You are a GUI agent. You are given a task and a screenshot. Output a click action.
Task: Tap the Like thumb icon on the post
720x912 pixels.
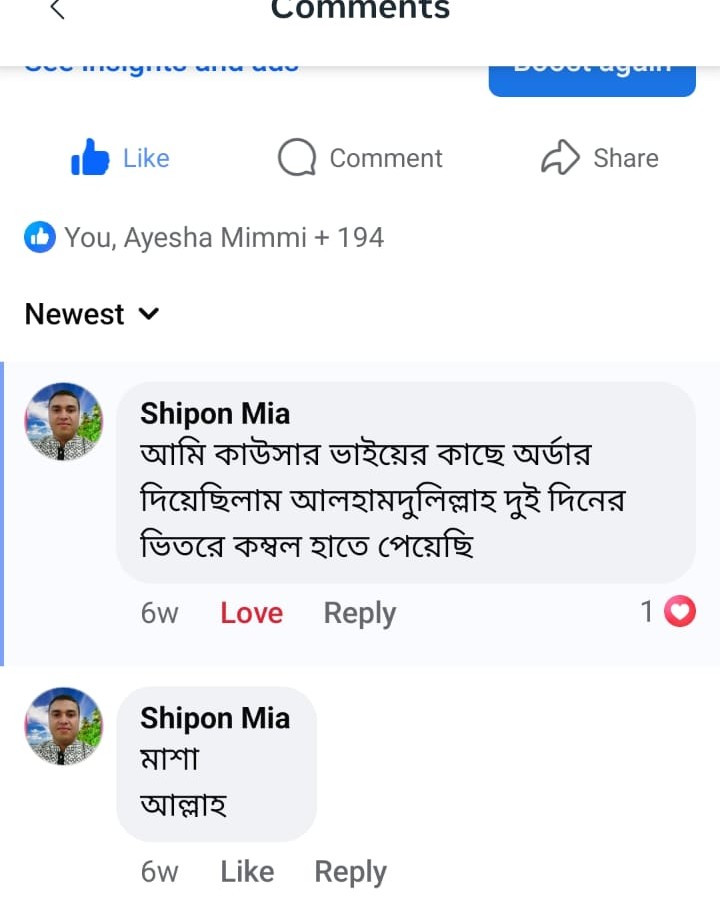point(91,157)
